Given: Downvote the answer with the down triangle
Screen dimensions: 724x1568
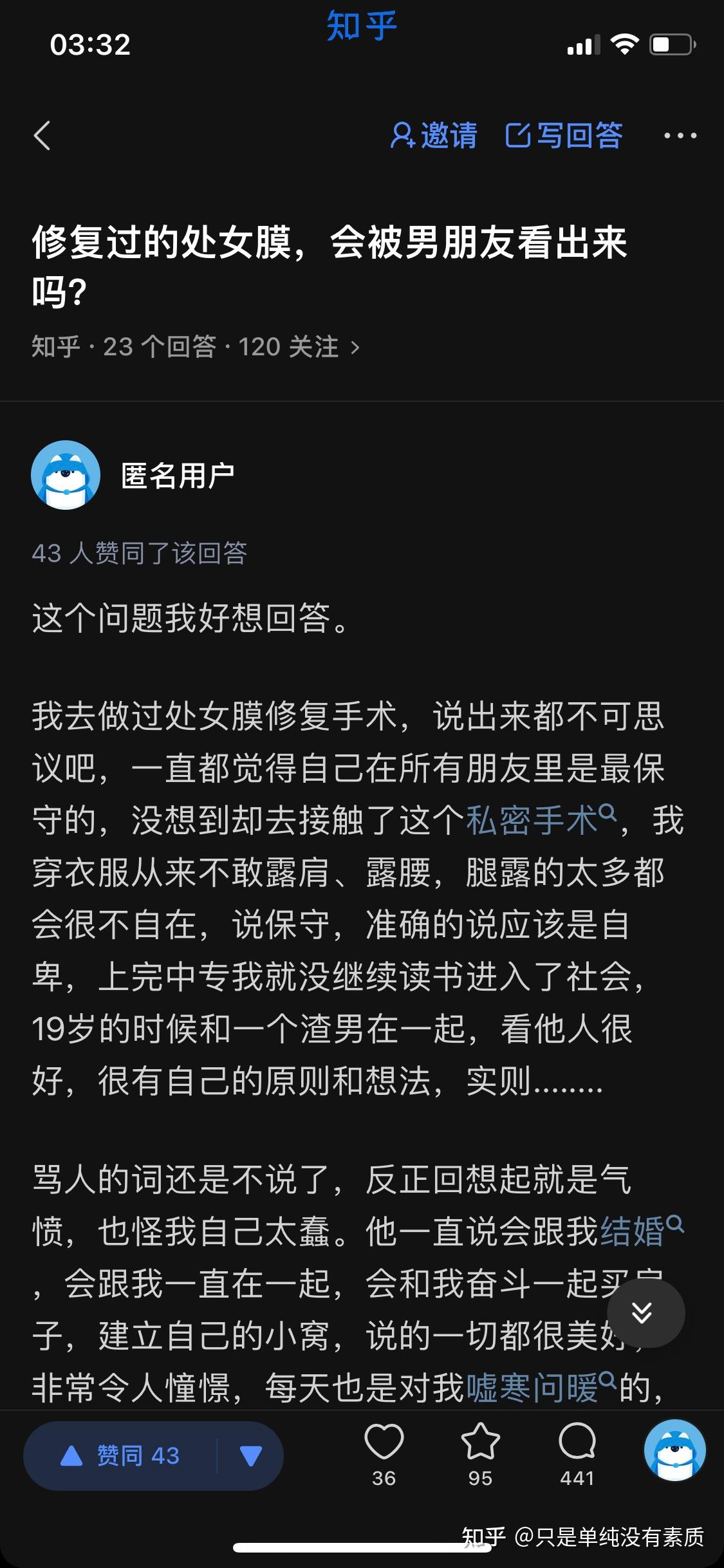Looking at the screenshot, I should (x=250, y=1455).
